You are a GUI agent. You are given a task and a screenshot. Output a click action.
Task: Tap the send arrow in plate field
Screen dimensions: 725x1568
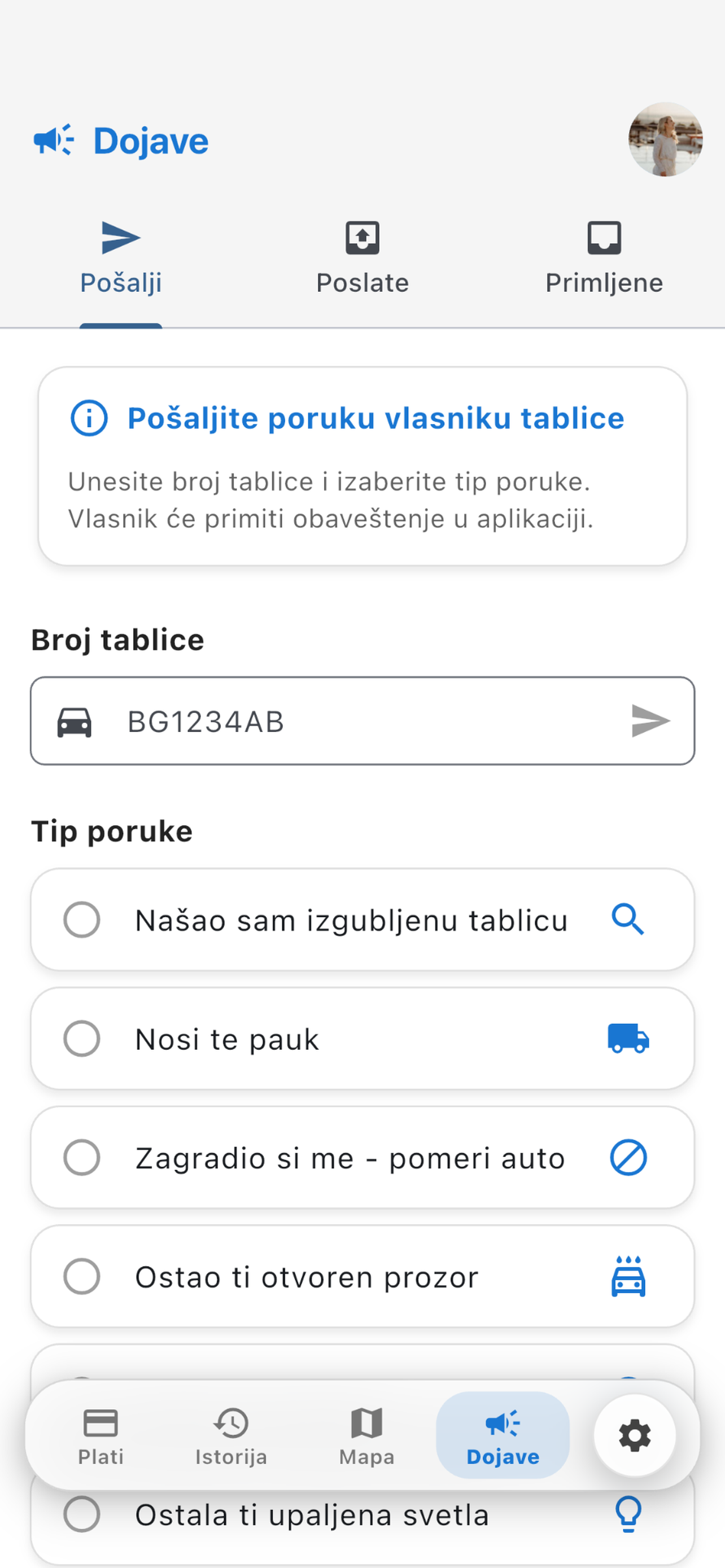(650, 721)
